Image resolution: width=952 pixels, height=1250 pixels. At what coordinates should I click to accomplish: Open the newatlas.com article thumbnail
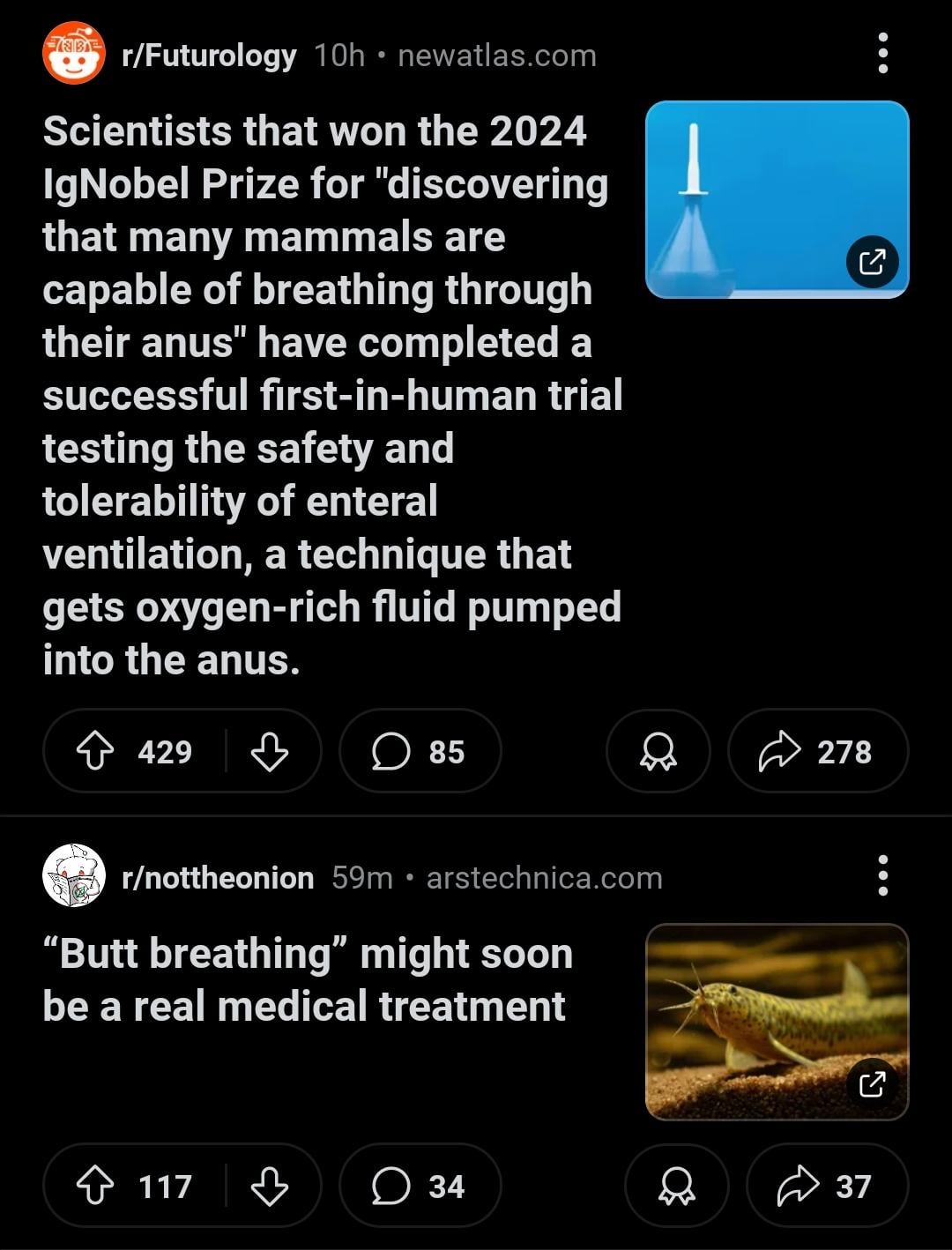777,200
